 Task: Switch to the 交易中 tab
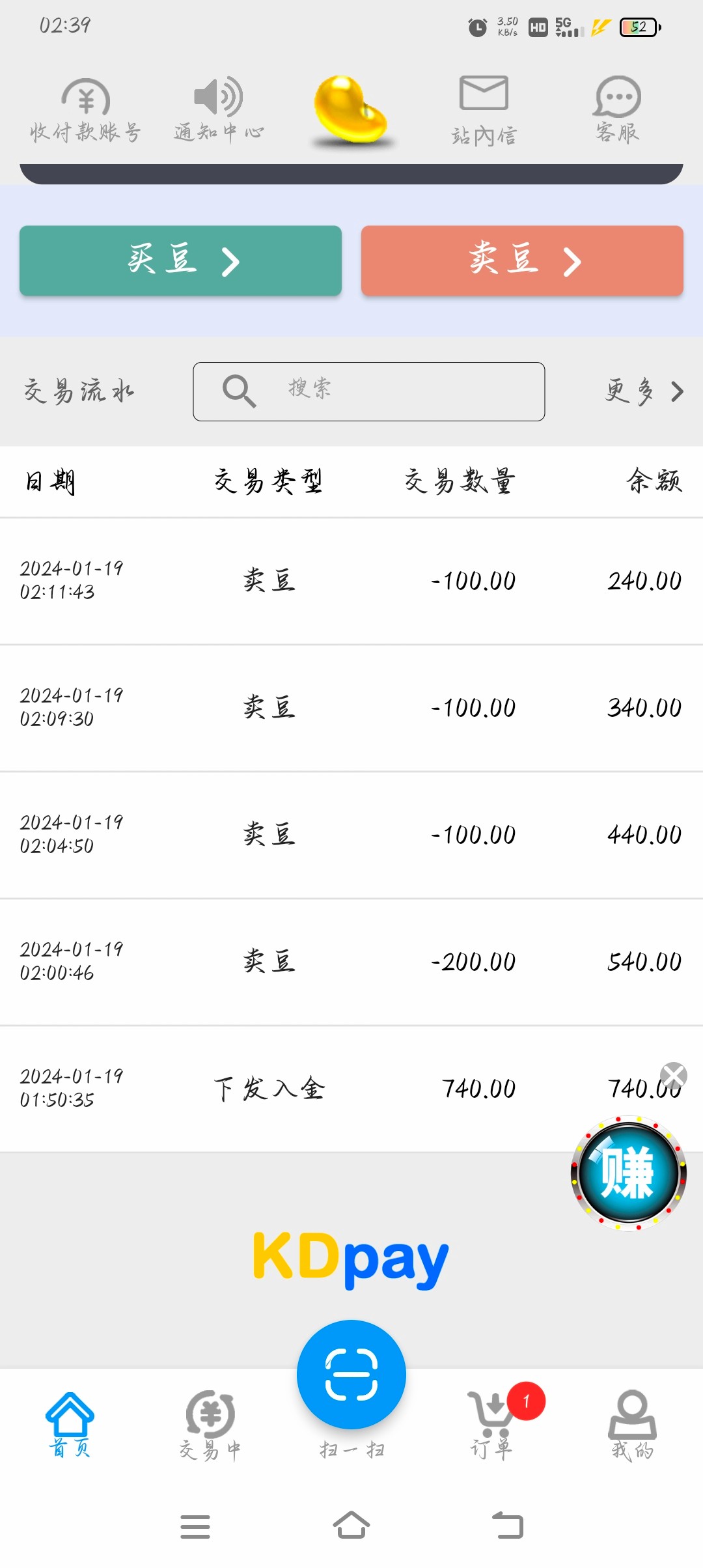pos(210,1424)
